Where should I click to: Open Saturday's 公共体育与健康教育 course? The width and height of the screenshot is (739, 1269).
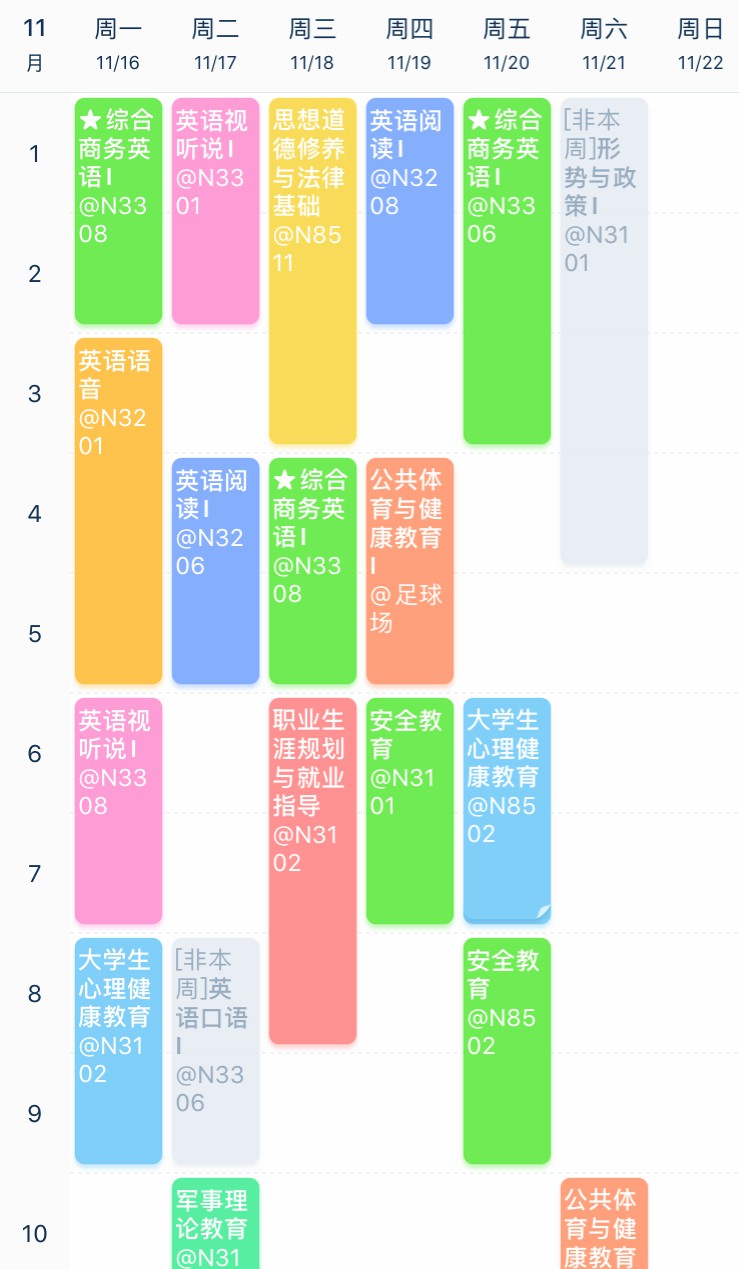pyautogui.click(x=603, y=1224)
